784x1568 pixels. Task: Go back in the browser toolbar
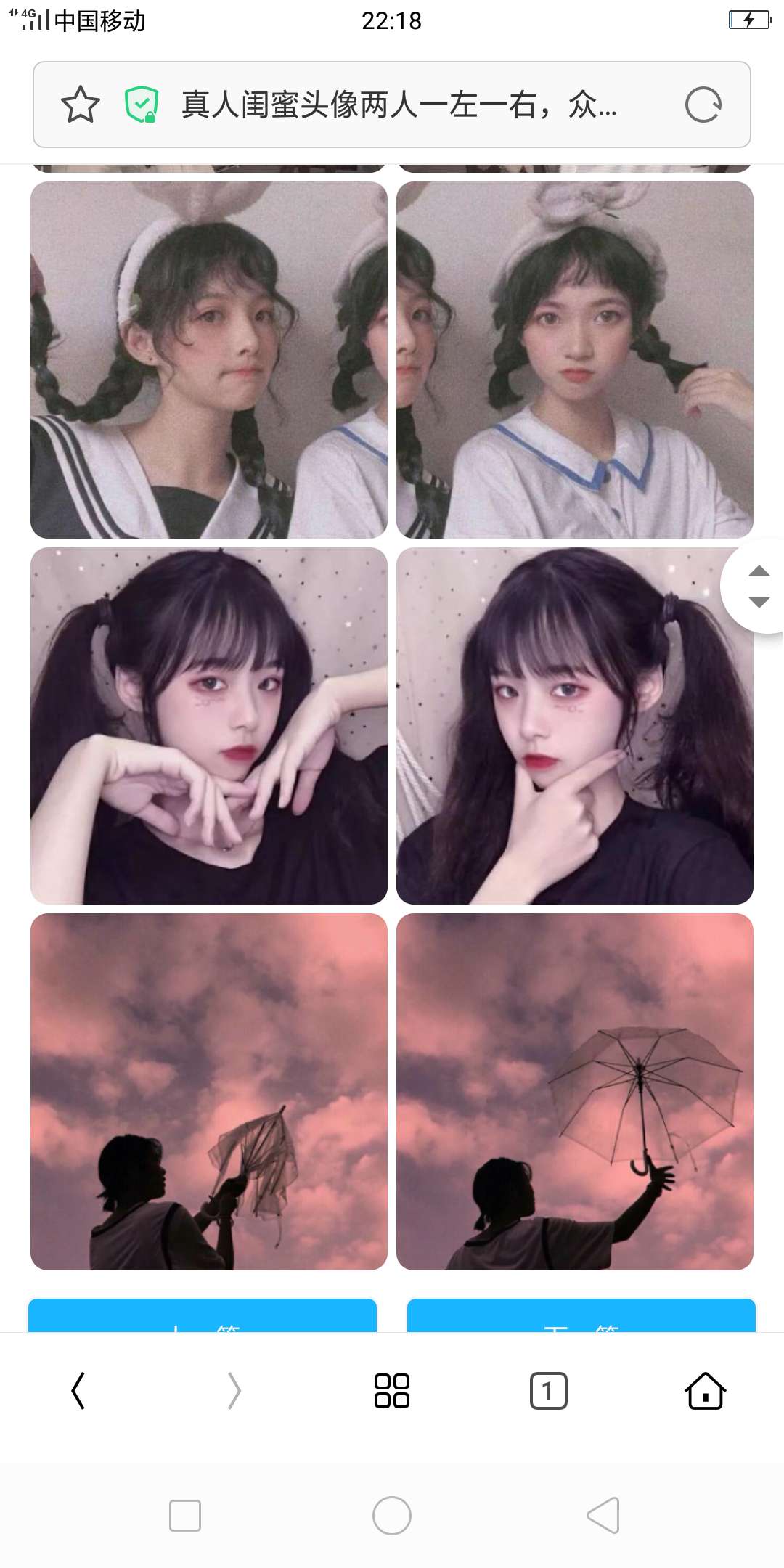coord(78,1391)
